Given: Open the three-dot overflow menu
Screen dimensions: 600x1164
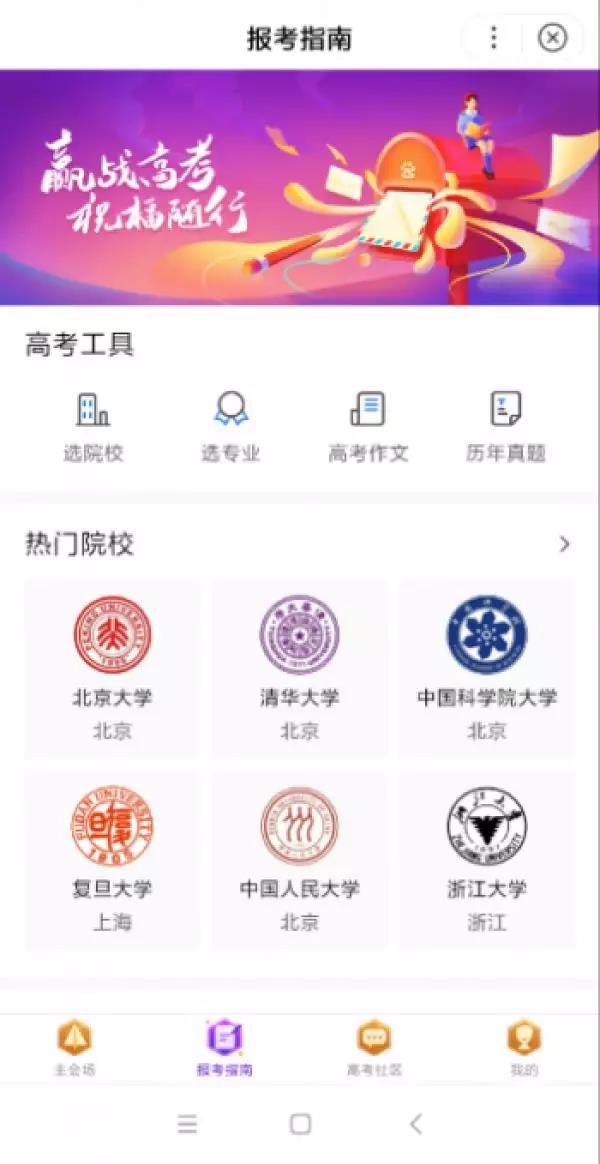Looking at the screenshot, I should [493, 38].
